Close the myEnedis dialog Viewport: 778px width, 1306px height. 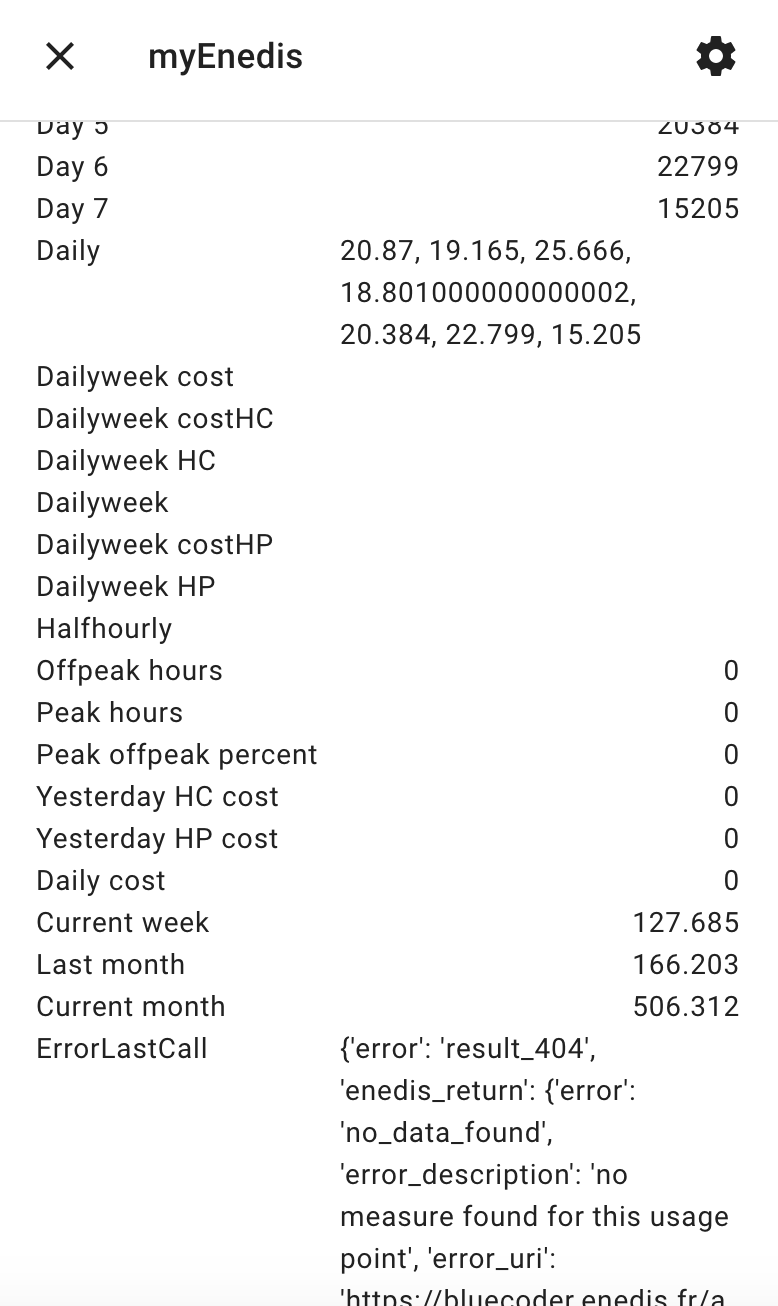coord(60,57)
